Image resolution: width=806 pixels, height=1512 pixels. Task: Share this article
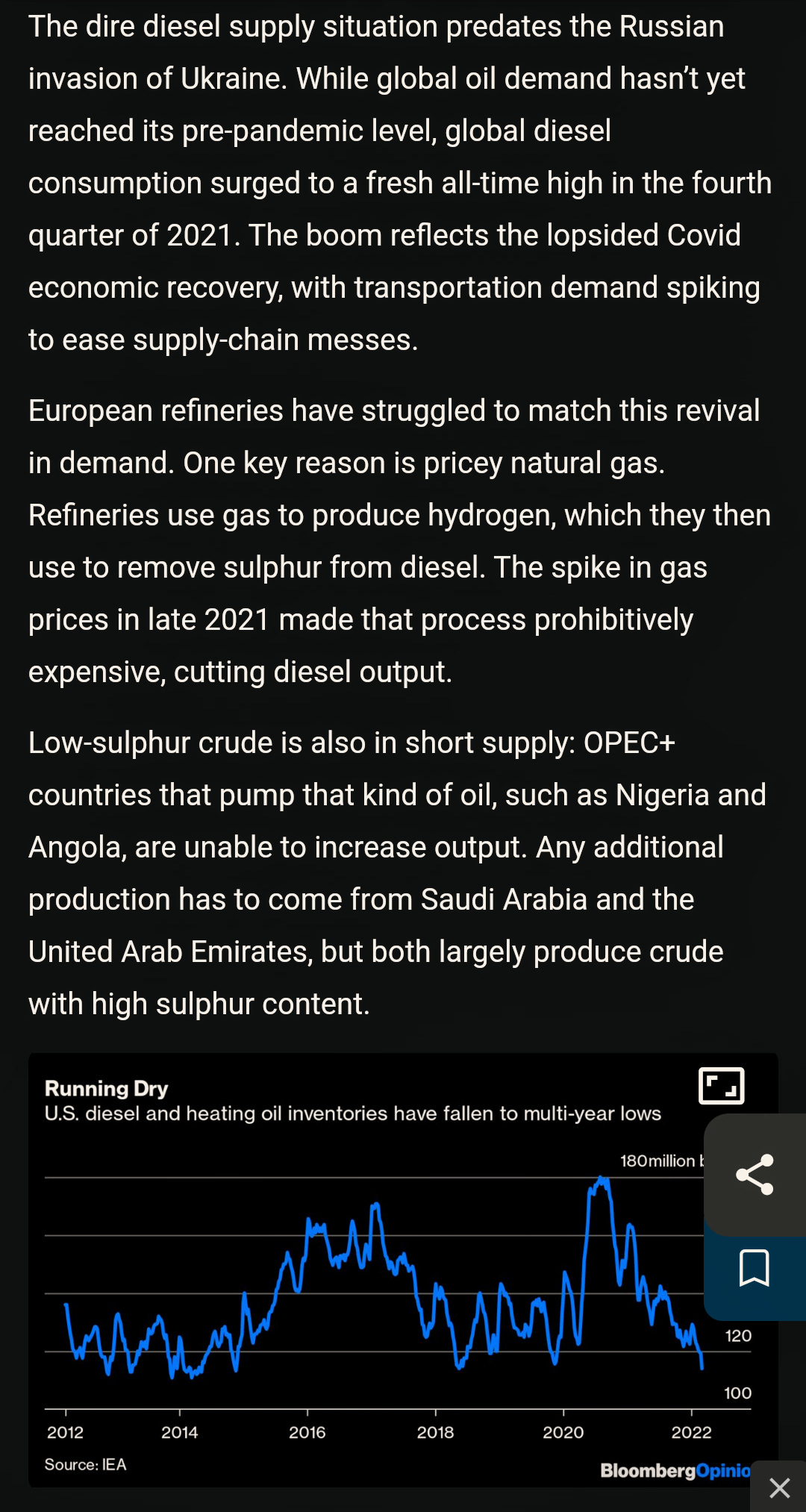[755, 1175]
